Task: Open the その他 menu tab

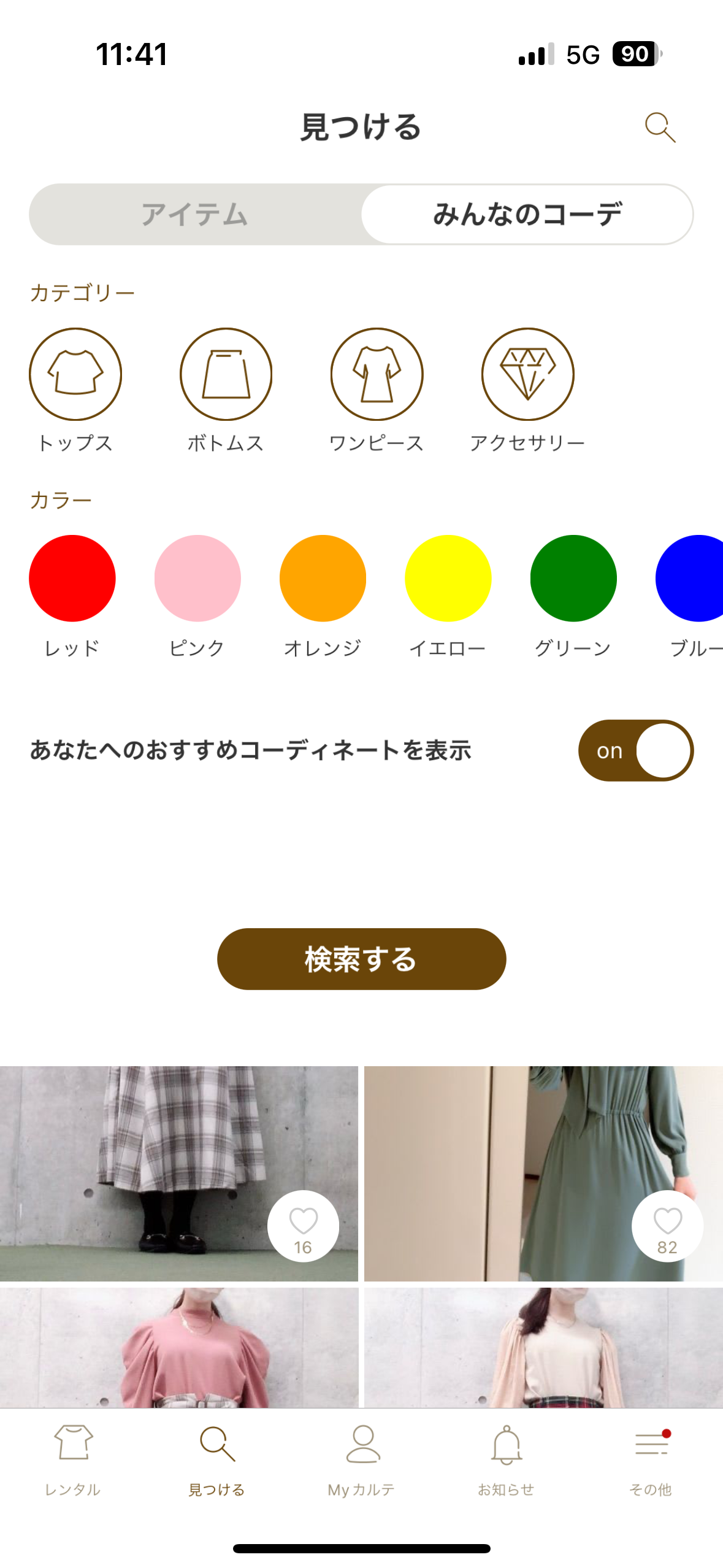Action: pos(651,1459)
